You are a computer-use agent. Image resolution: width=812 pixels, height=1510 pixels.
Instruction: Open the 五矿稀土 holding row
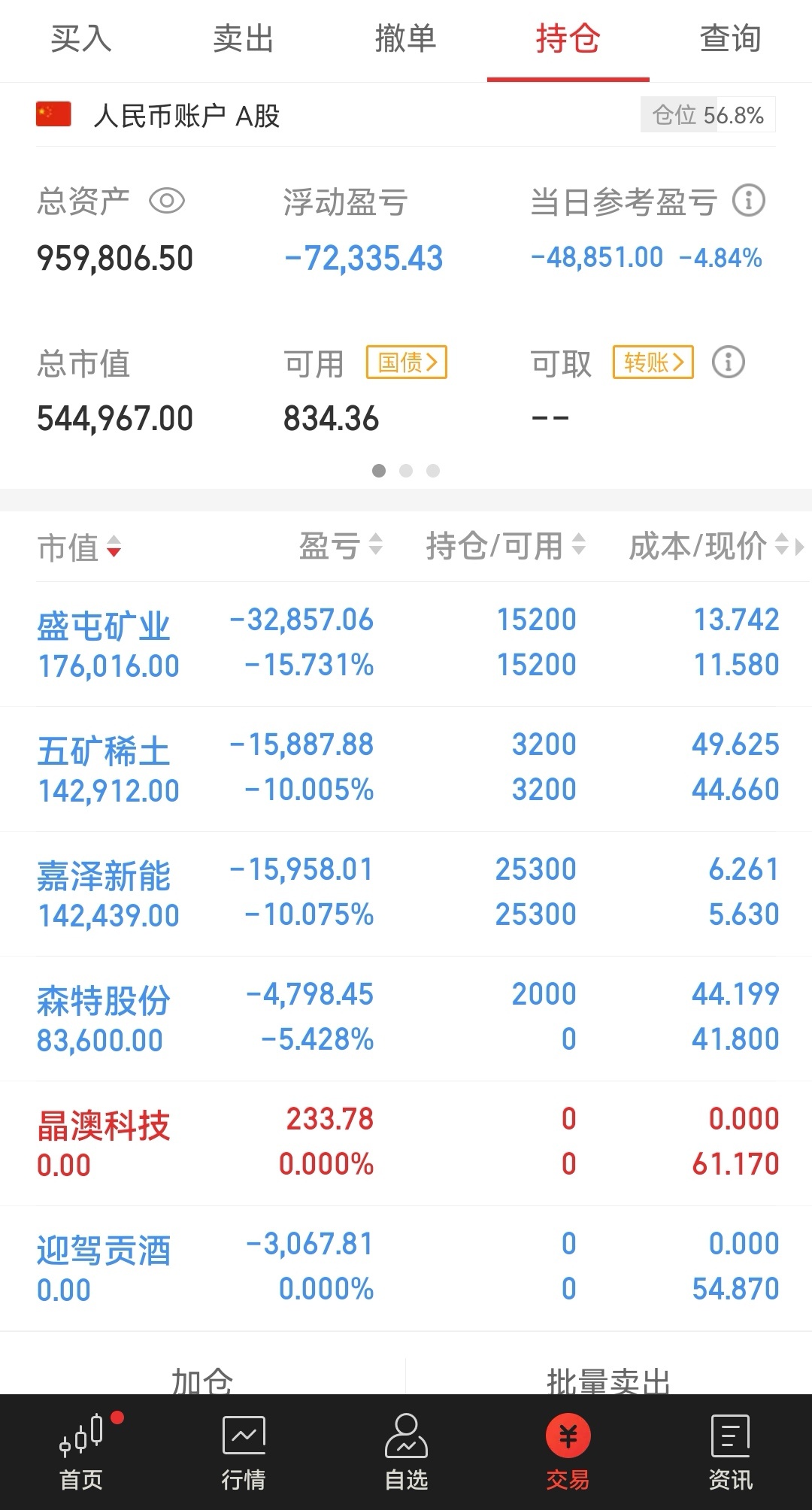click(406, 769)
